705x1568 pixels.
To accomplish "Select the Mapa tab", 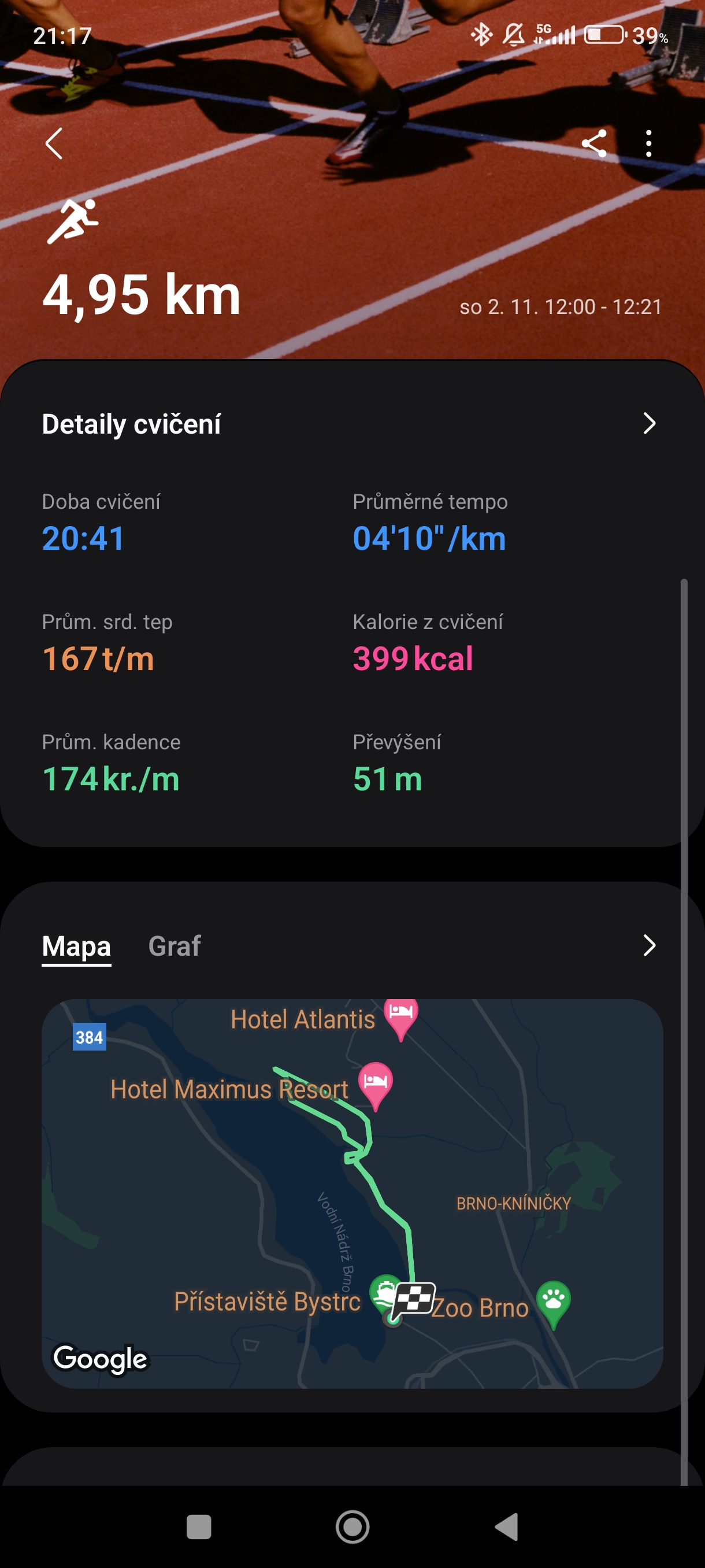I will pos(77,946).
